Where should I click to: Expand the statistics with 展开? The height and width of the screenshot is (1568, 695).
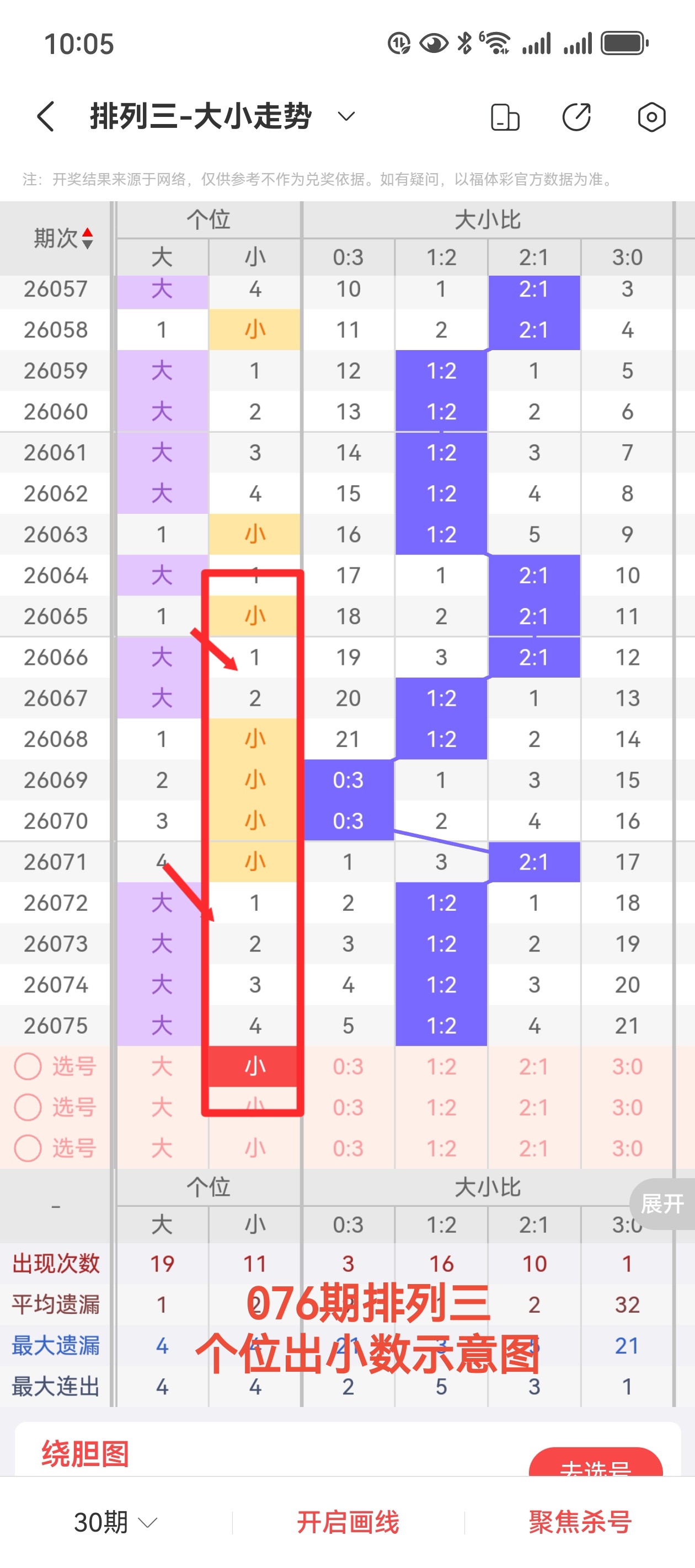point(662,1204)
